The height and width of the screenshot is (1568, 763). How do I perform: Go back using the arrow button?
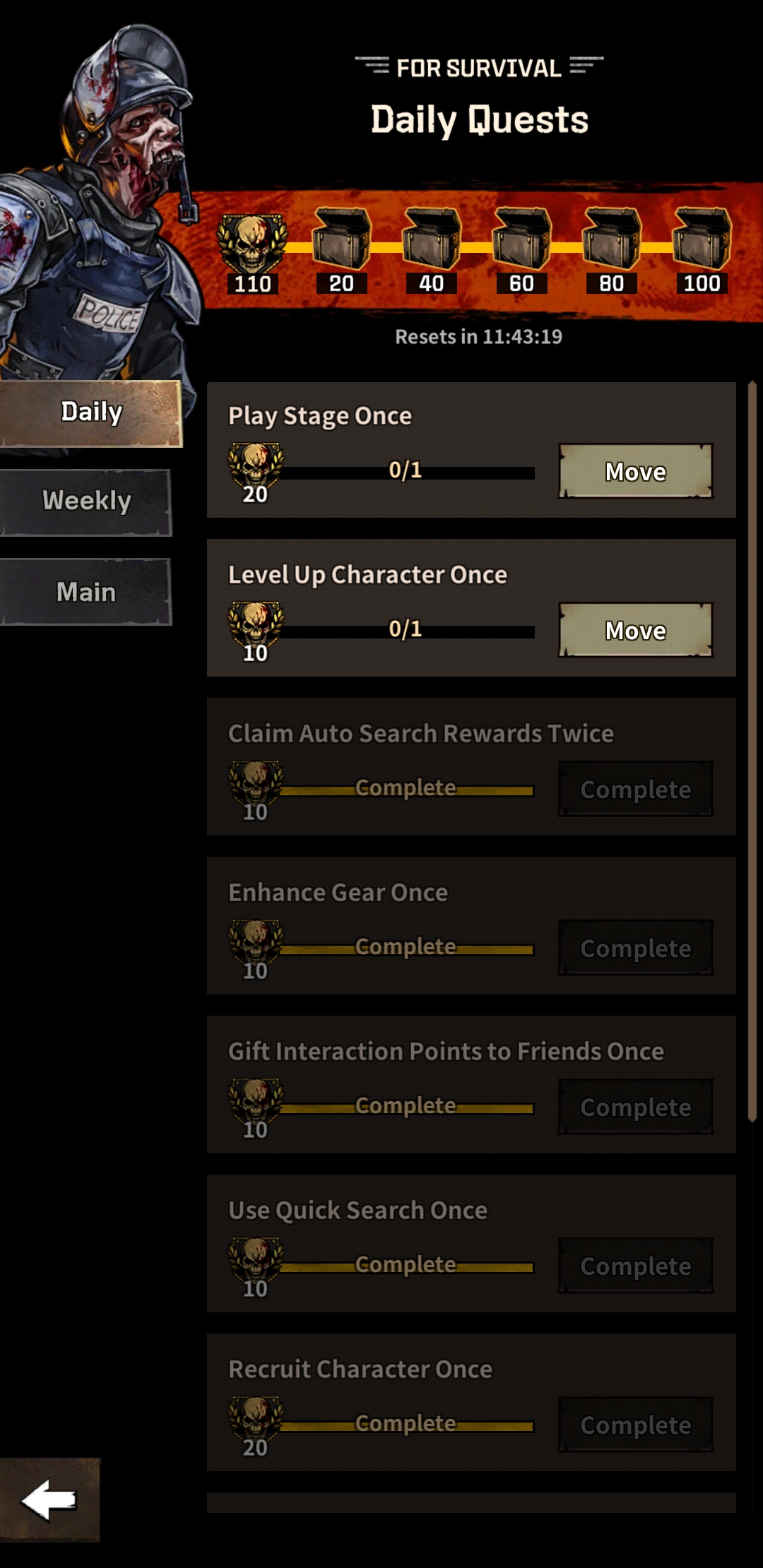point(49,1499)
